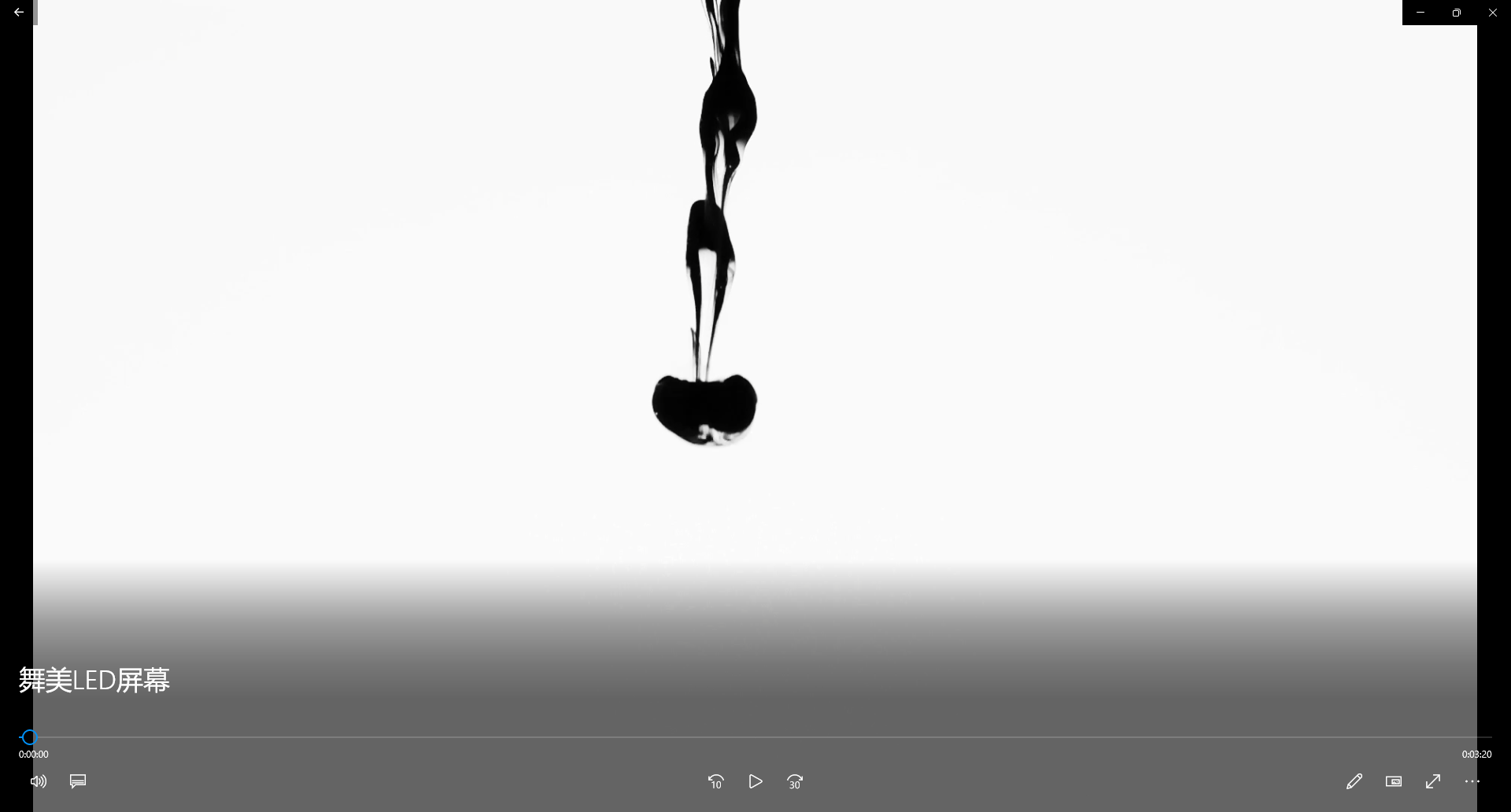The image size is (1511, 812).
Task: Restore the window size
Action: point(1457,13)
